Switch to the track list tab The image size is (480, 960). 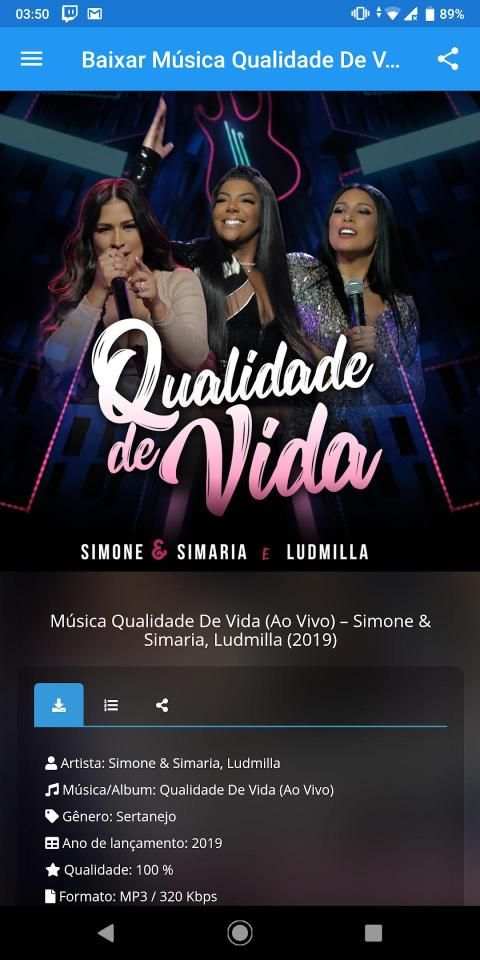[111, 705]
